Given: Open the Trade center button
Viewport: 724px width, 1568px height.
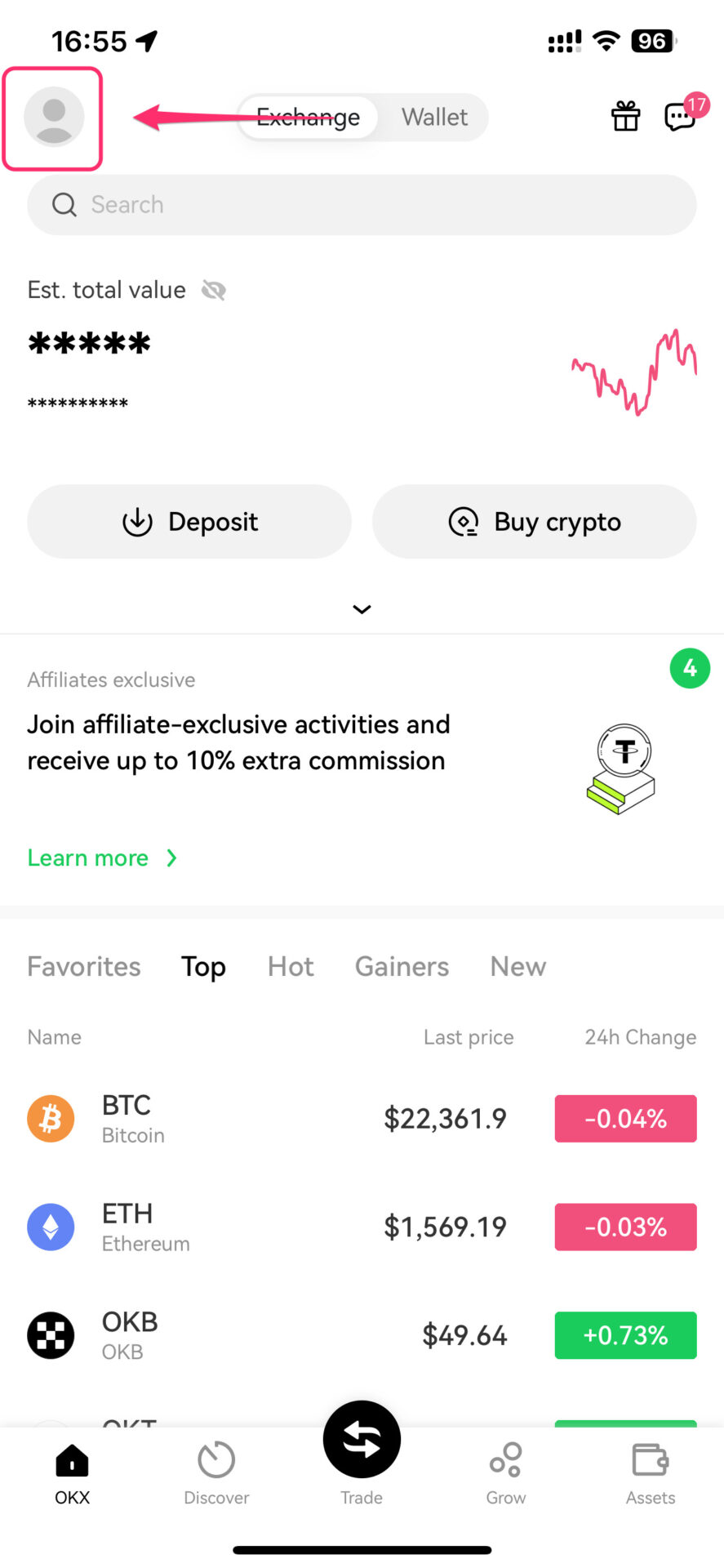Looking at the screenshot, I should pos(362,1440).
